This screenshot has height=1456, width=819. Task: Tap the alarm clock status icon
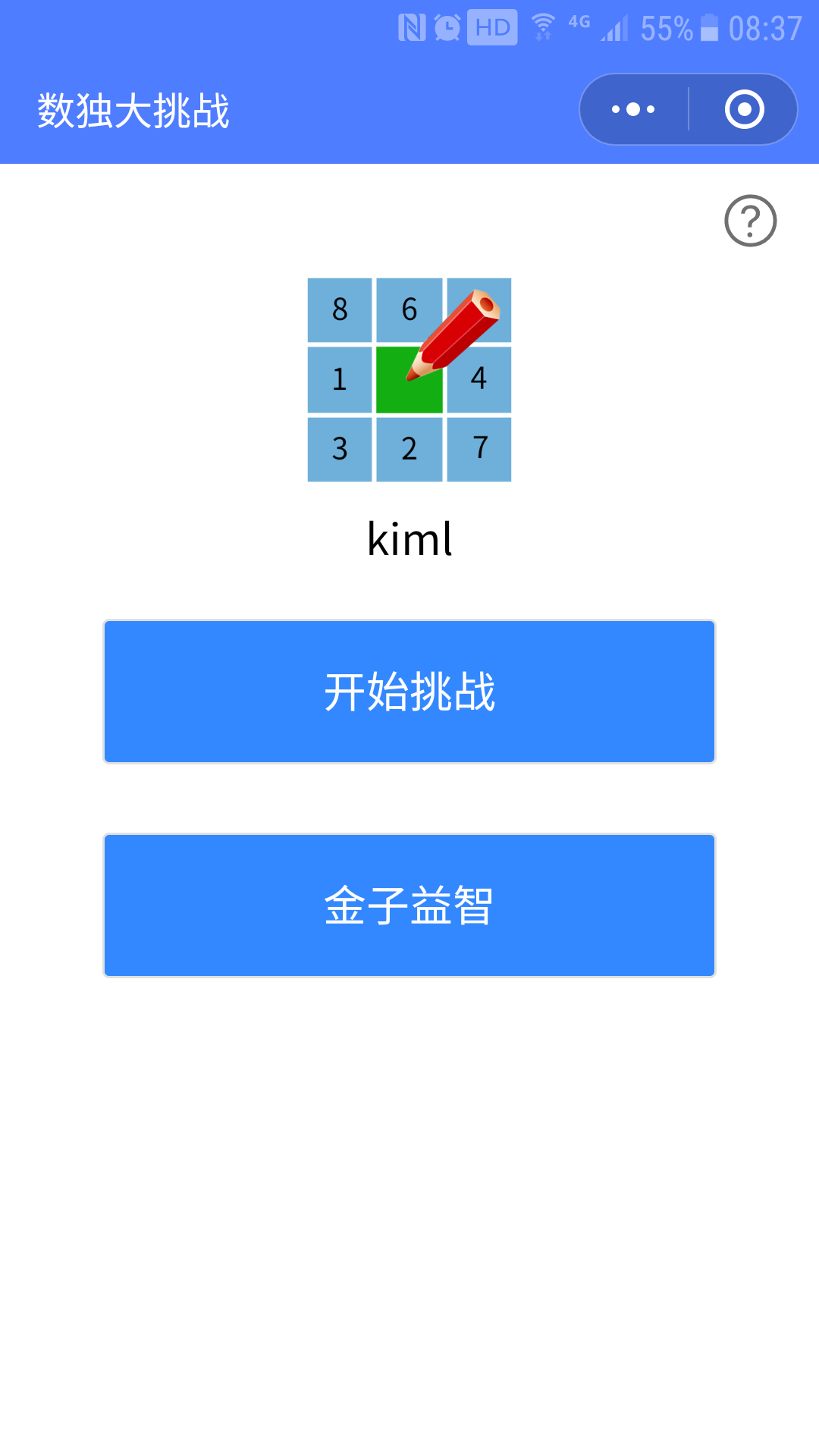point(449,25)
